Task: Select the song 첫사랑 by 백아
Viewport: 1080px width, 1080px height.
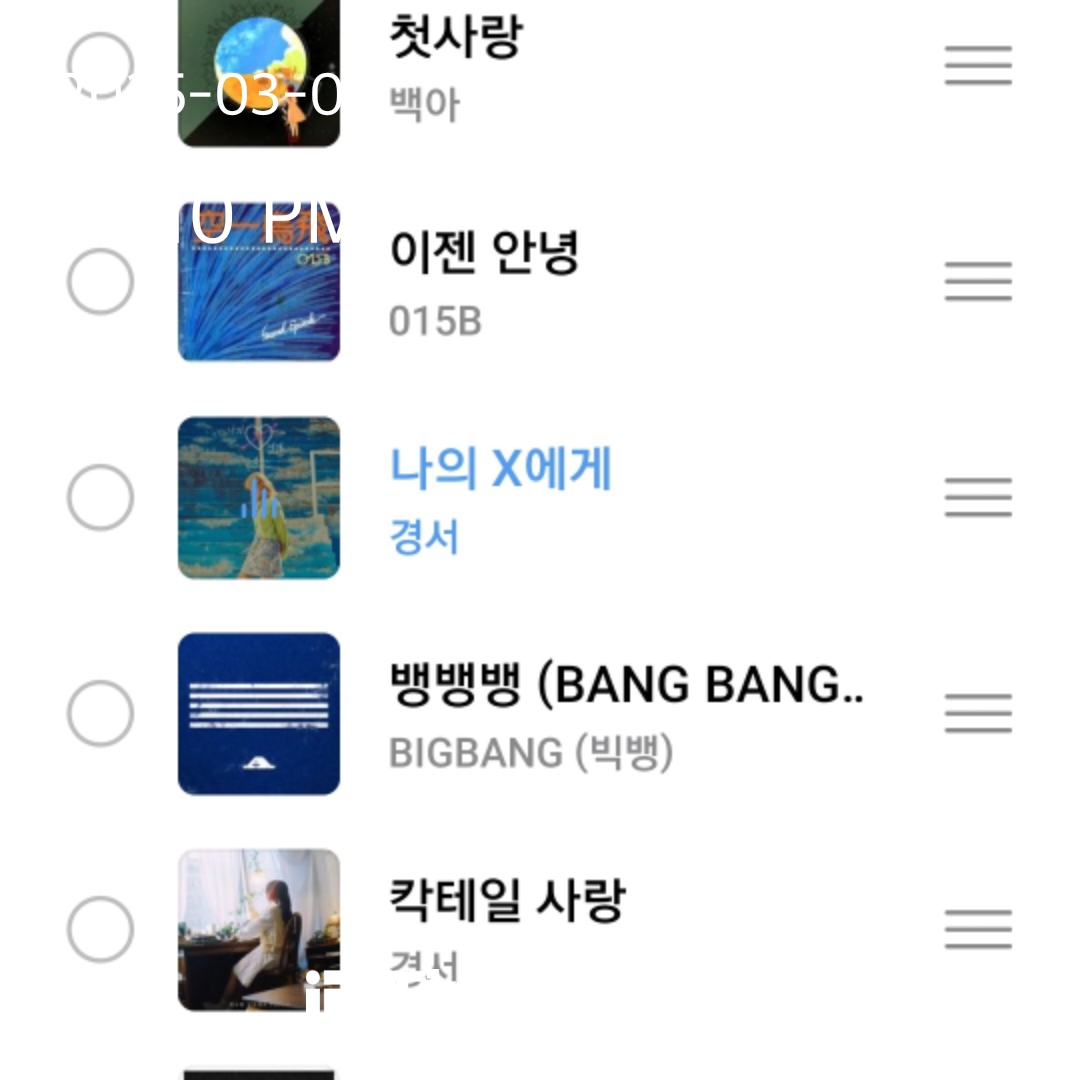Action: tap(100, 66)
